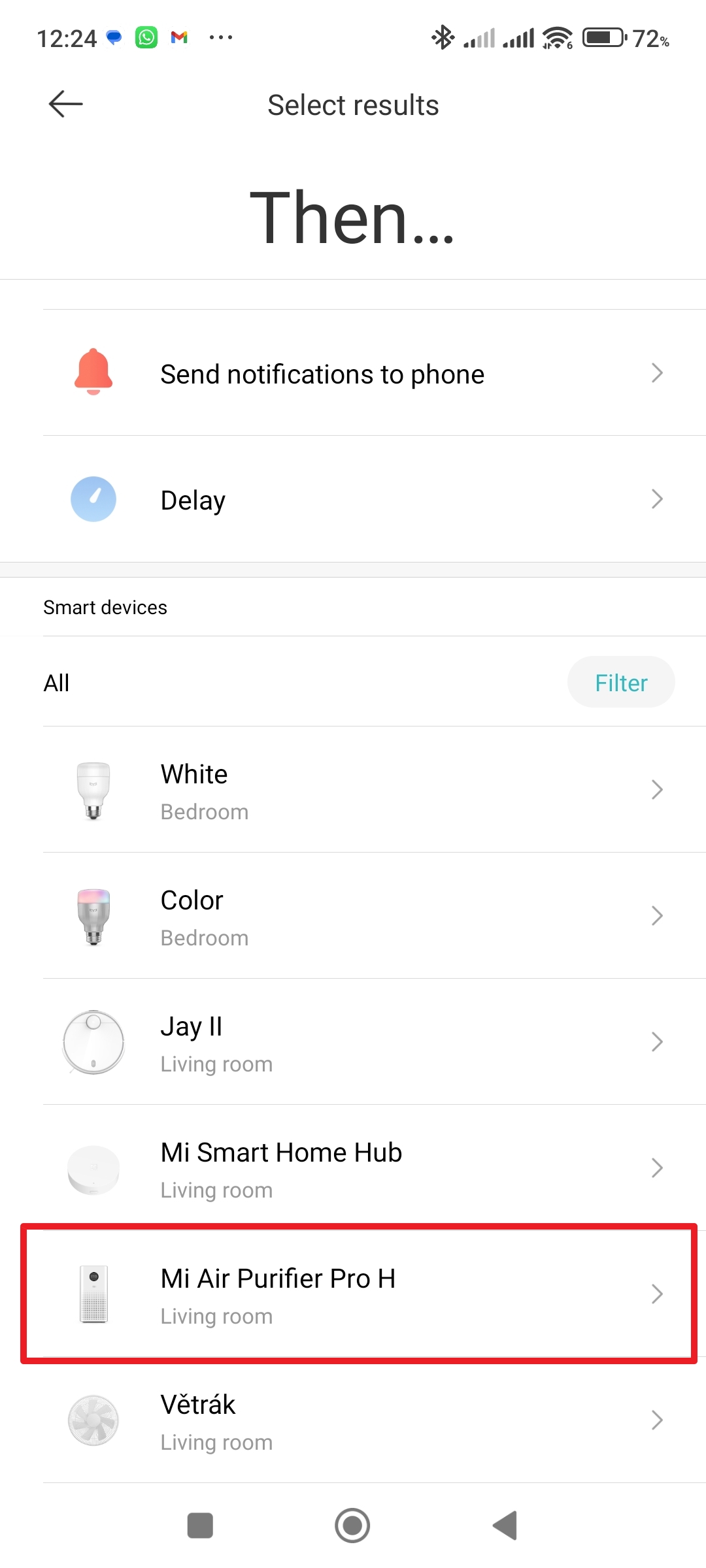Viewport: 706px width, 1568px height.
Task: Tap the system home button
Action: tap(352, 1526)
